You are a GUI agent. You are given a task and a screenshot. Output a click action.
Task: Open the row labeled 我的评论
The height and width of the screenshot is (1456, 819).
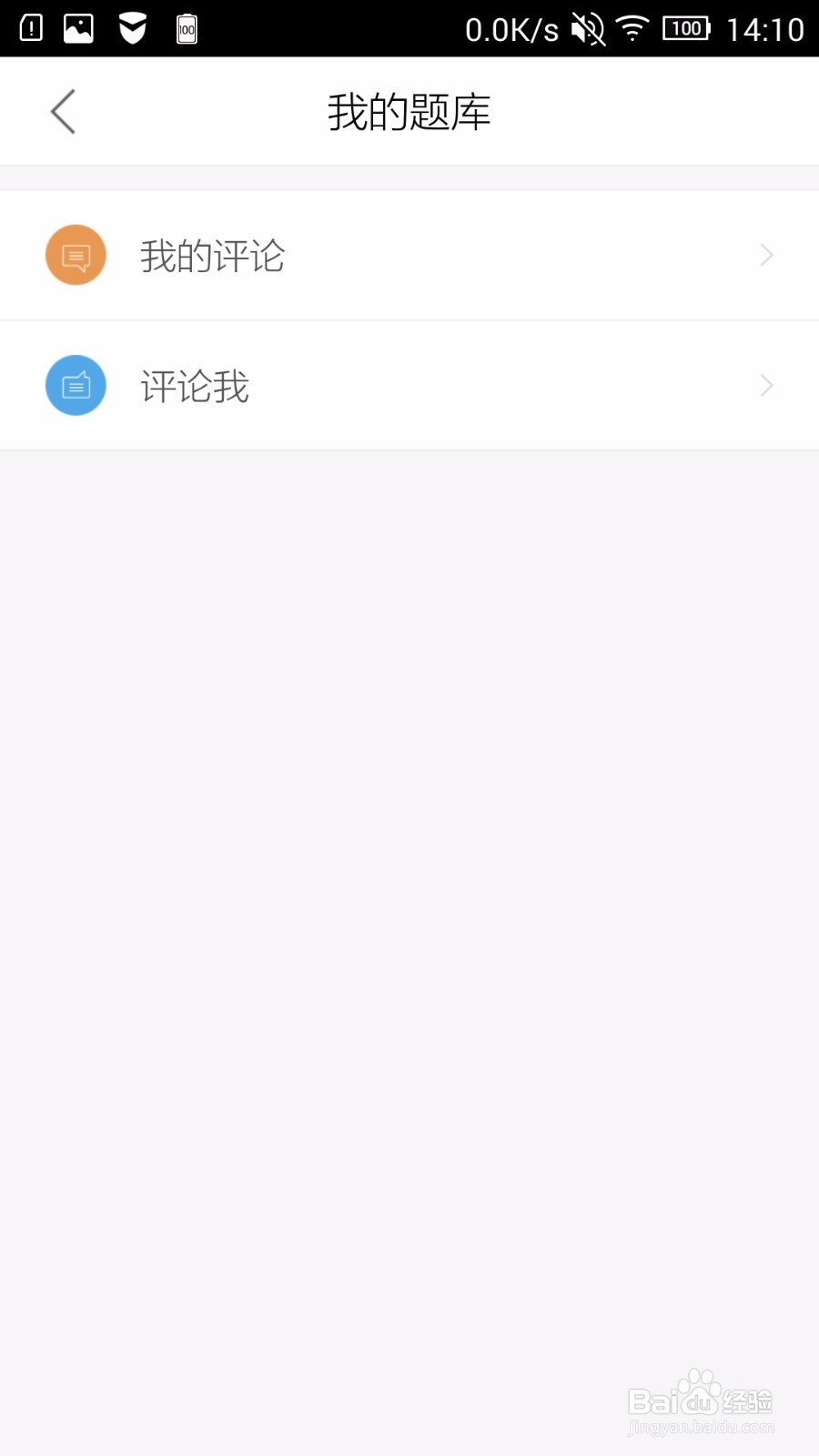point(214,255)
